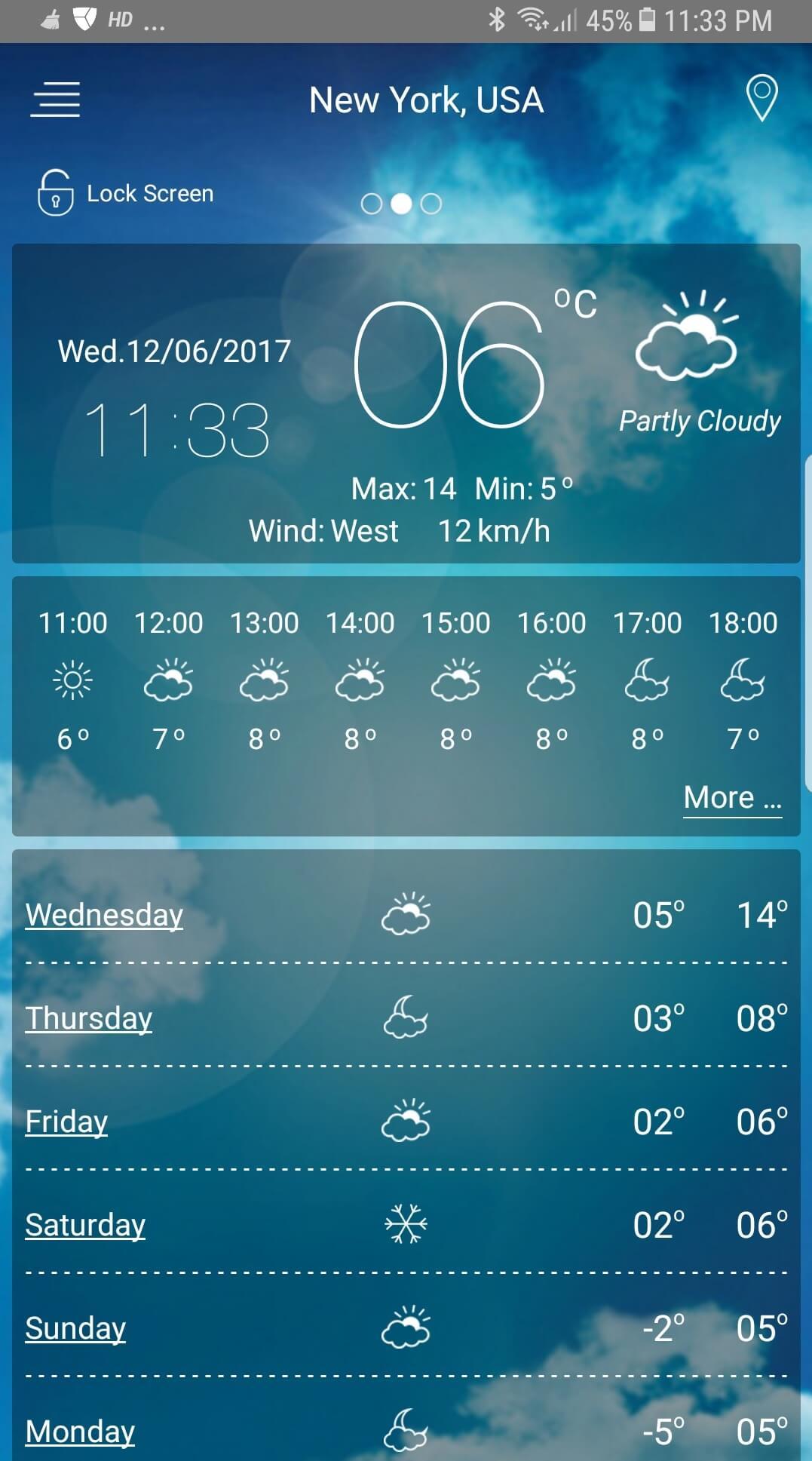The image size is (812, 1461).
Task: Select Monday forecast row
Action: (x=80, y=1431)
